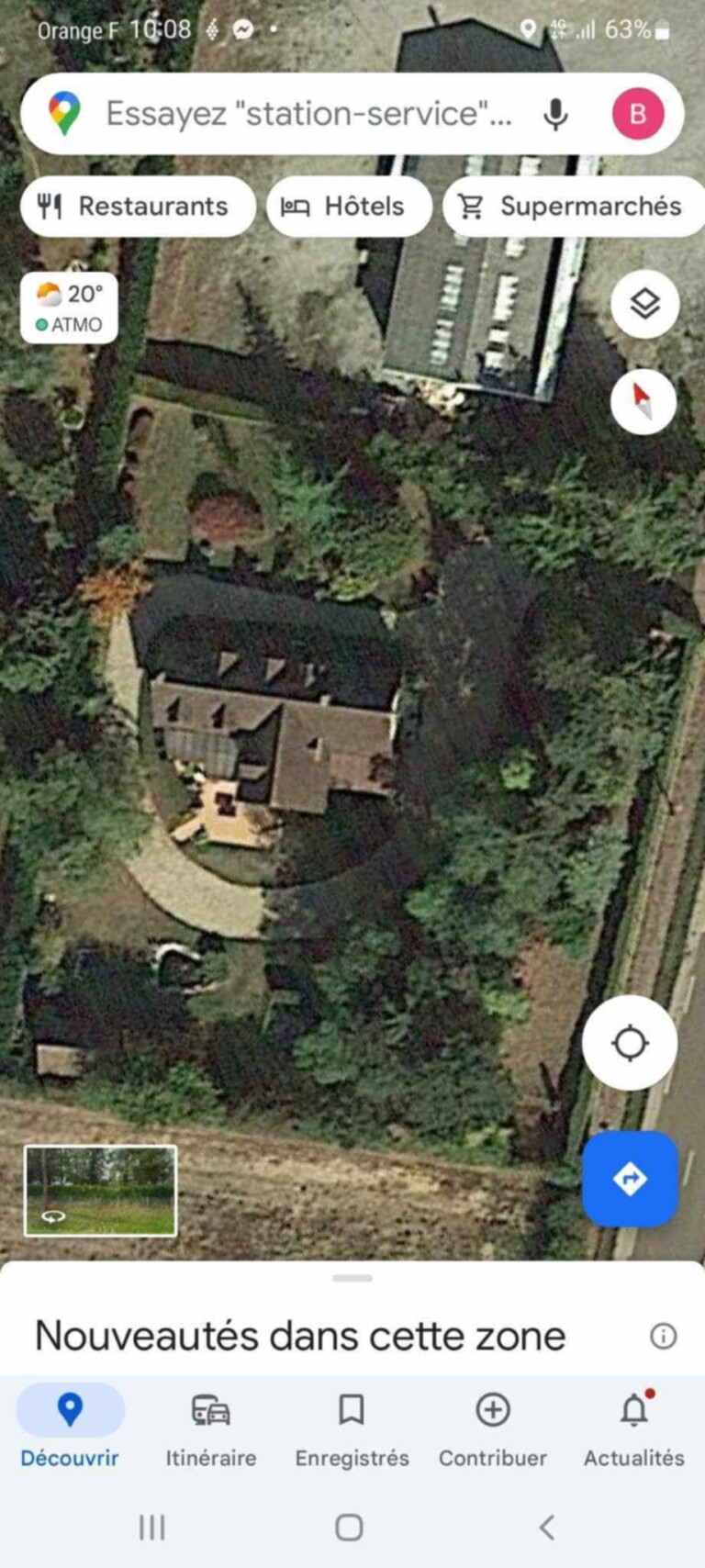Center map on my location
The width and height of the screenshot is (705, 1568).
[x=630, y=1043]
